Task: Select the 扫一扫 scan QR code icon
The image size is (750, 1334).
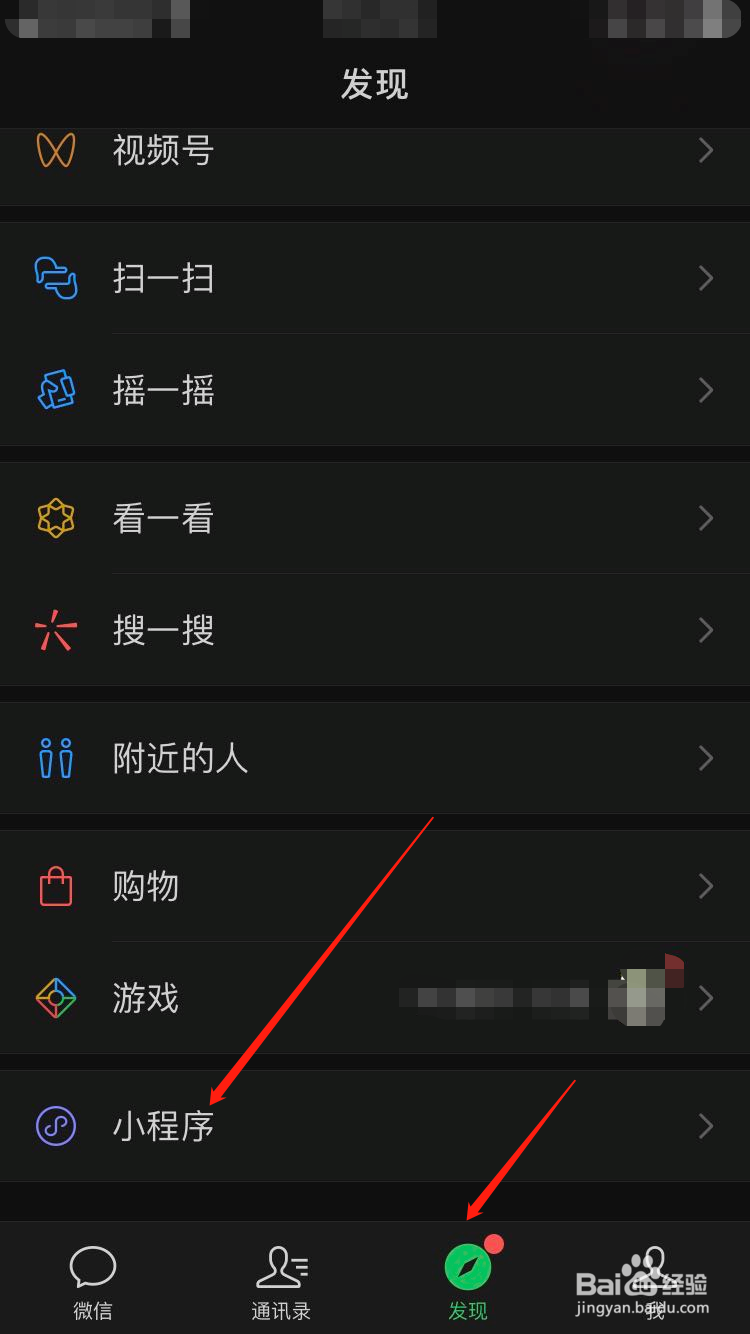Action: pos(55,279)
